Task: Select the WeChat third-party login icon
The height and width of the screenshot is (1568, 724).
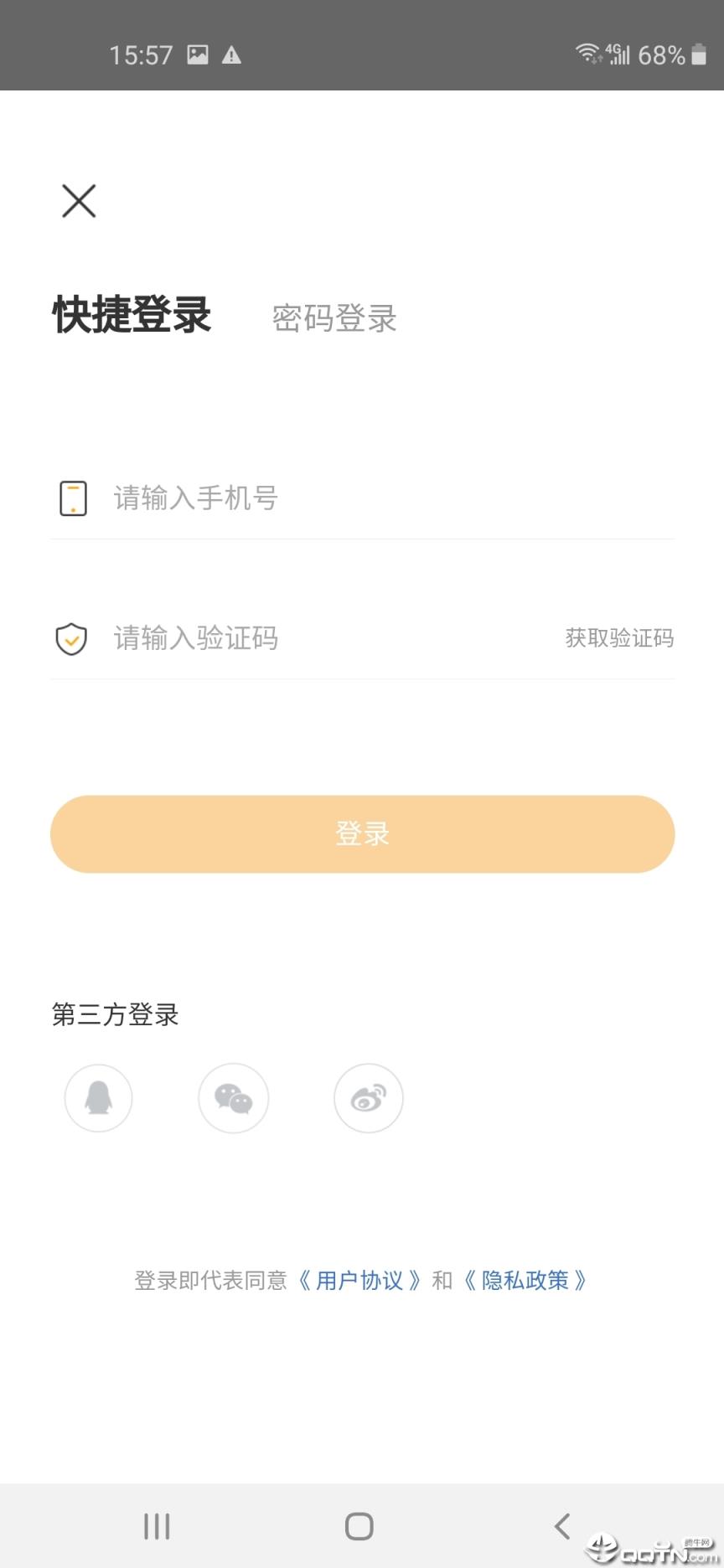Action: tap(233, 1098)
